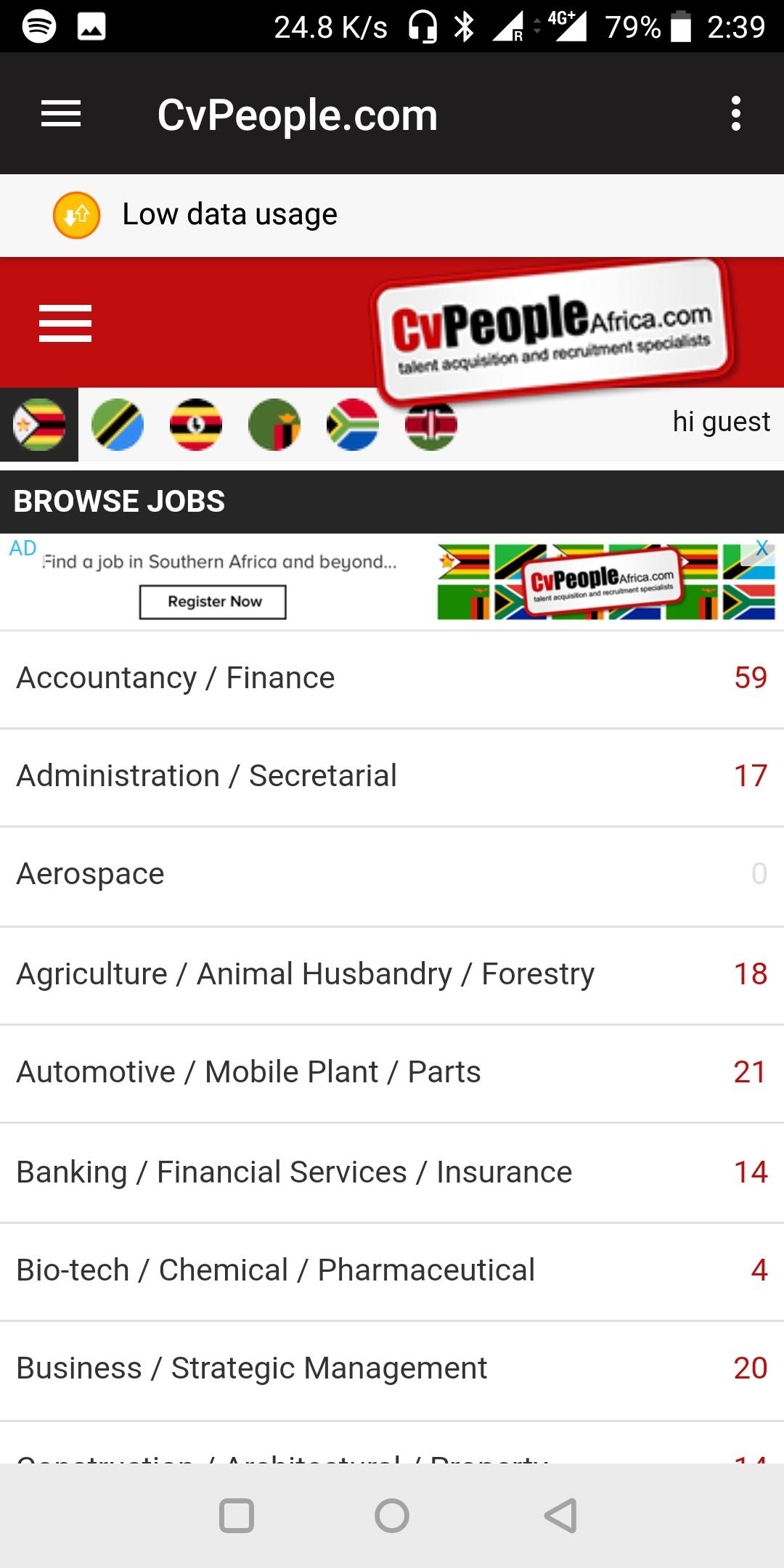Open the site menu in the red header

pyautogui.click(x=65, y=323)
